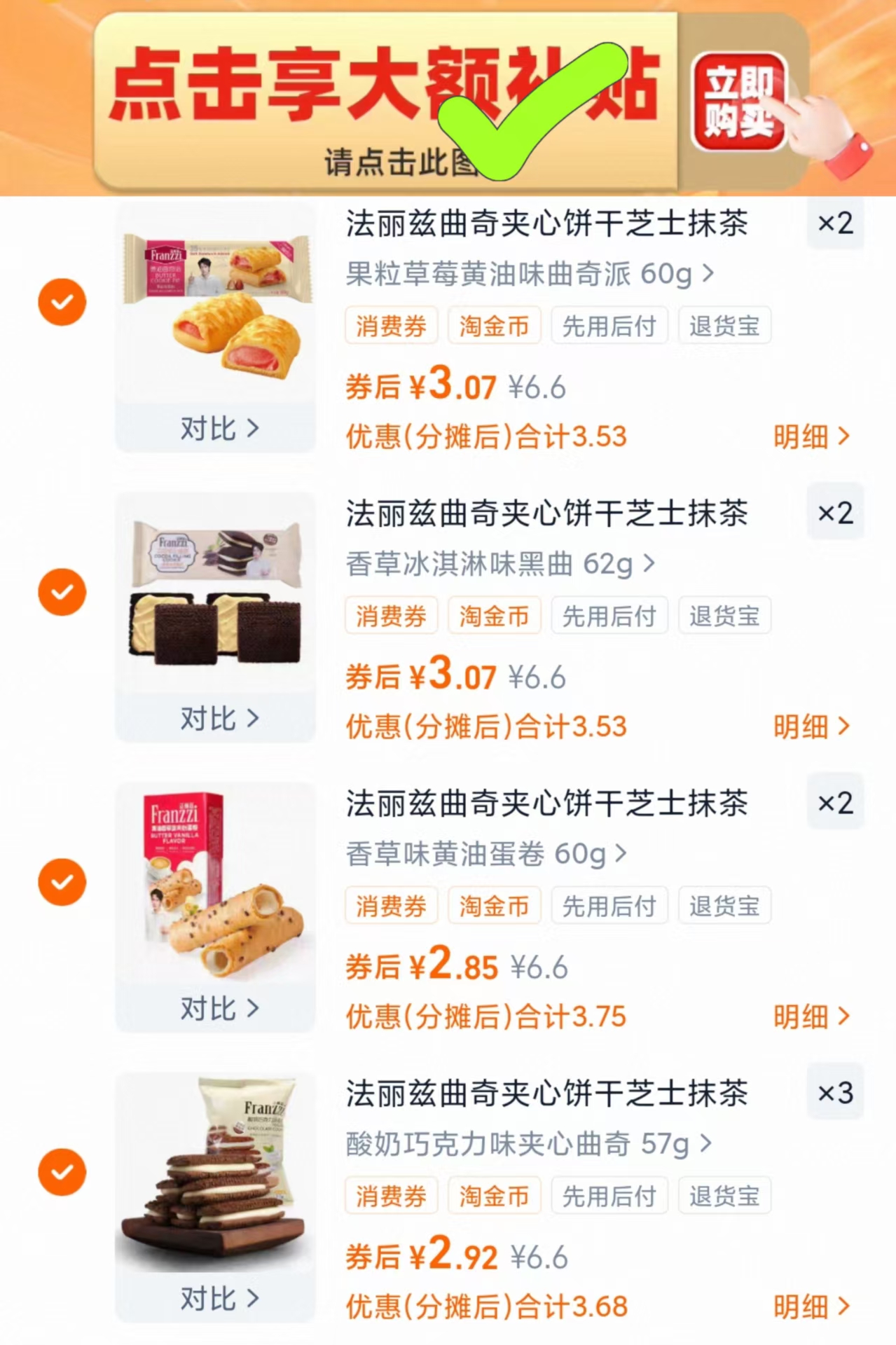Open the 退货宝 badge on yogurt chocolate cookies
The width and height of the screenshot is (896, 1345).
coord(724,1196)
